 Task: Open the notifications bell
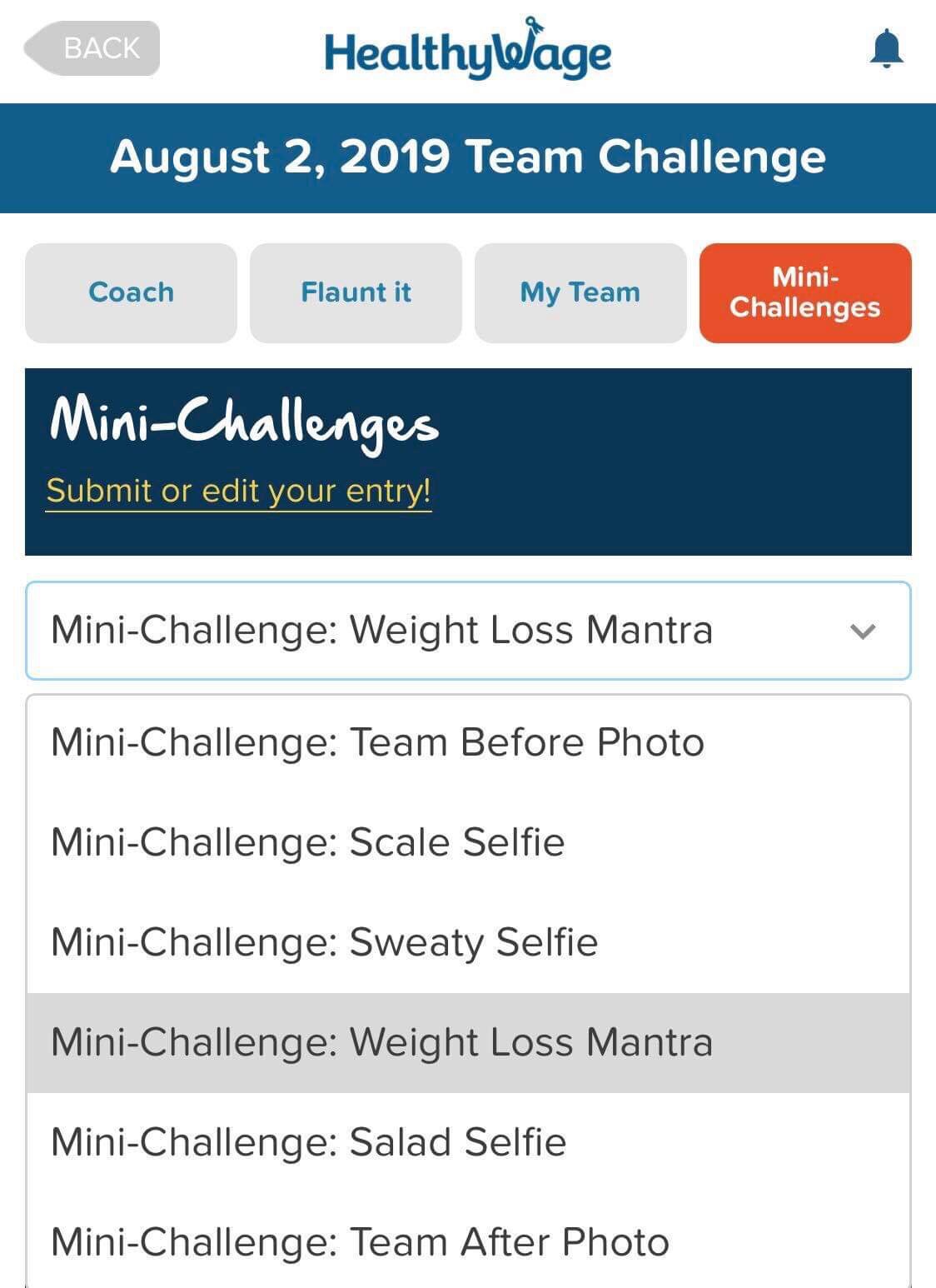coord(886,49)
